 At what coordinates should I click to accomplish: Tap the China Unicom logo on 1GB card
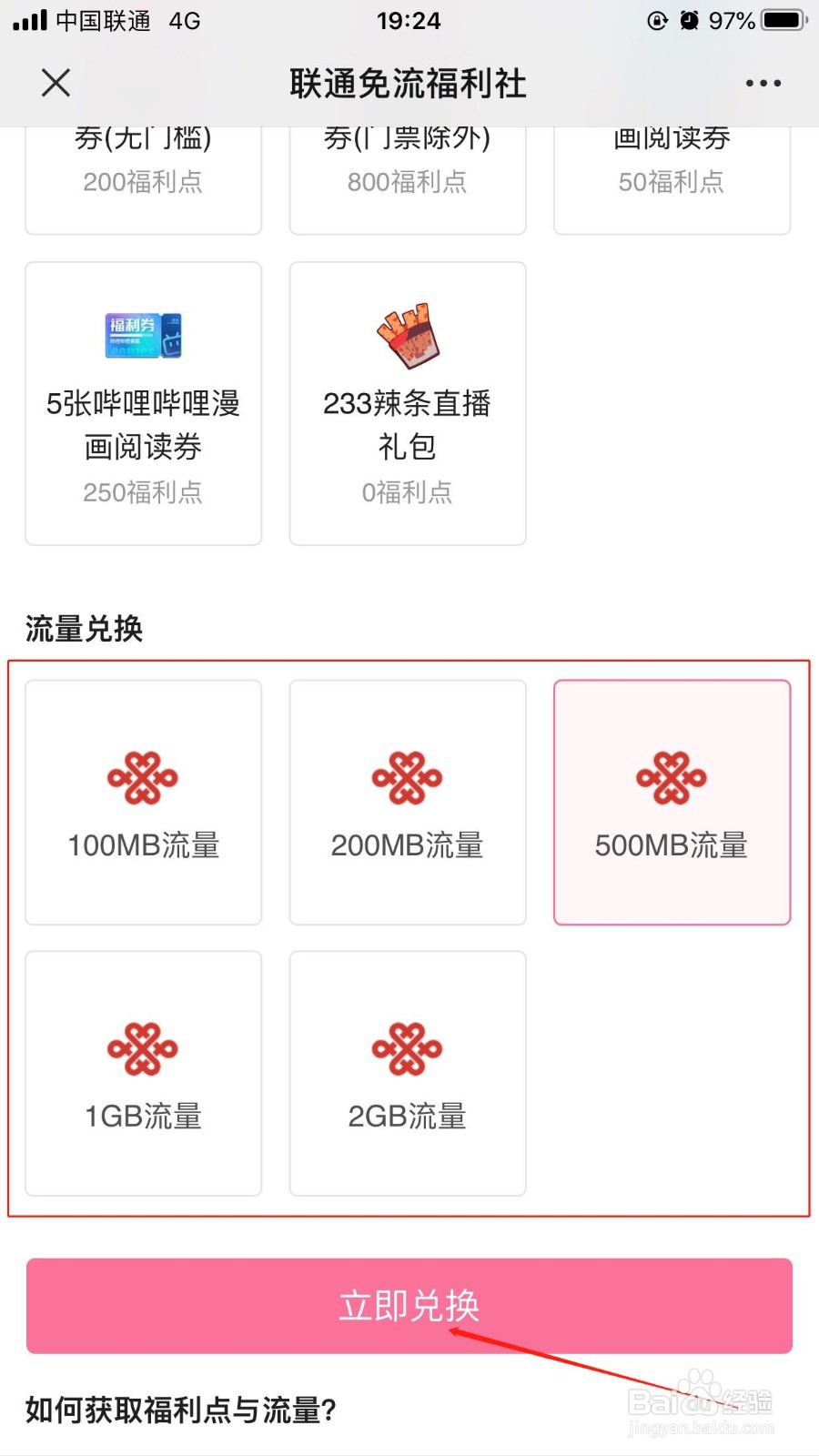(x=143, y=1048)
